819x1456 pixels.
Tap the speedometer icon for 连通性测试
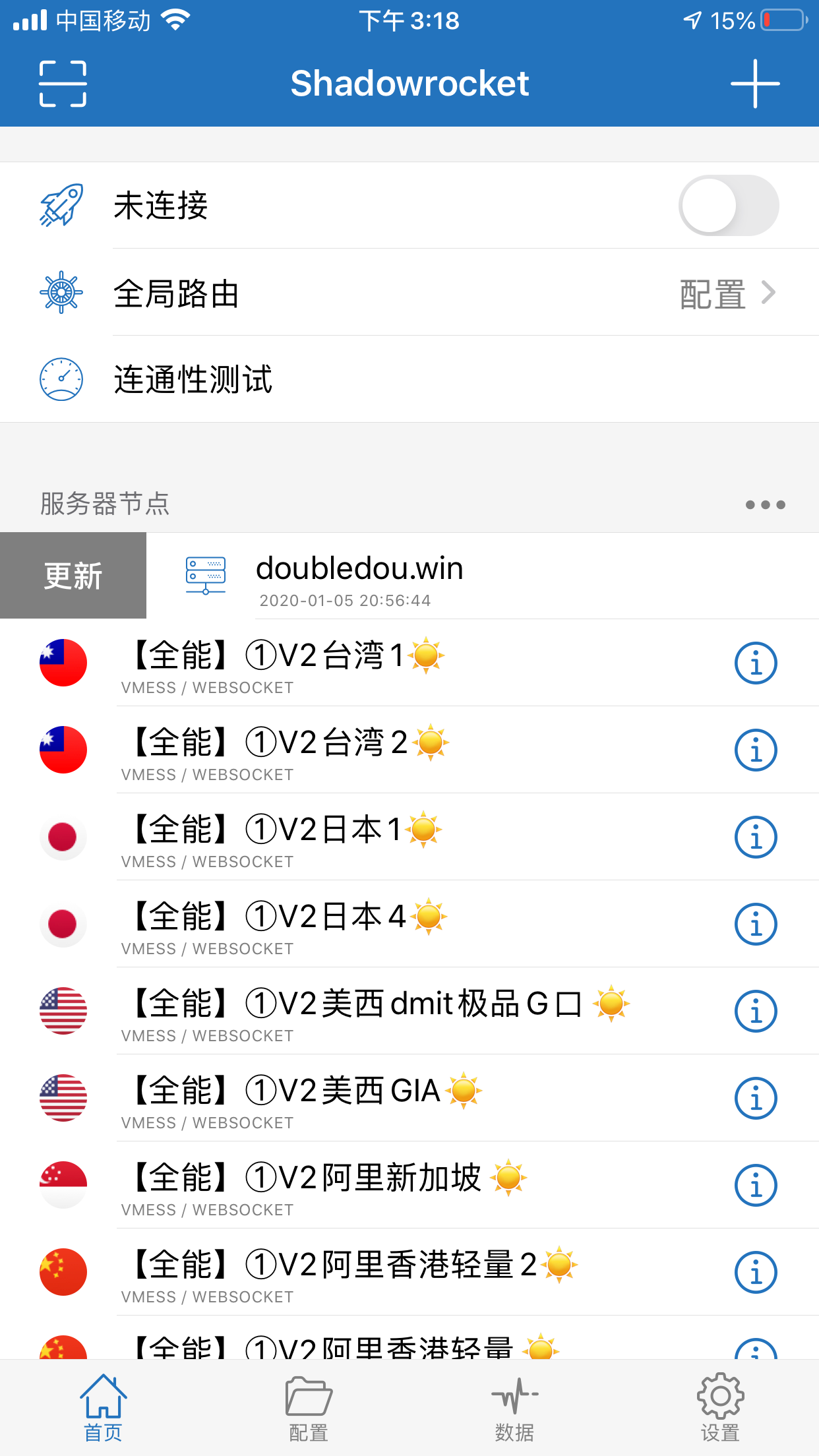tap(61, 379)
